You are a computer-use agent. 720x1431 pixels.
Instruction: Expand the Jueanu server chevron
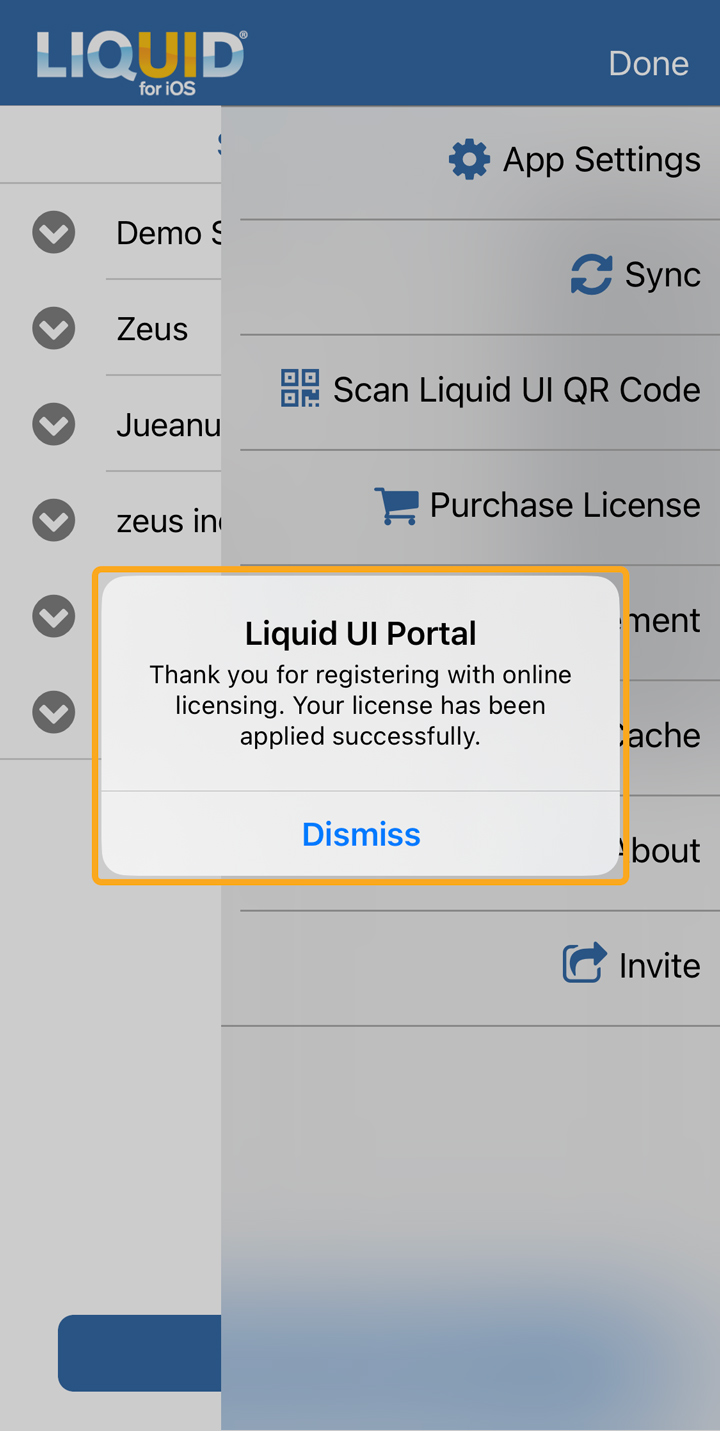[x=53, y=425]
